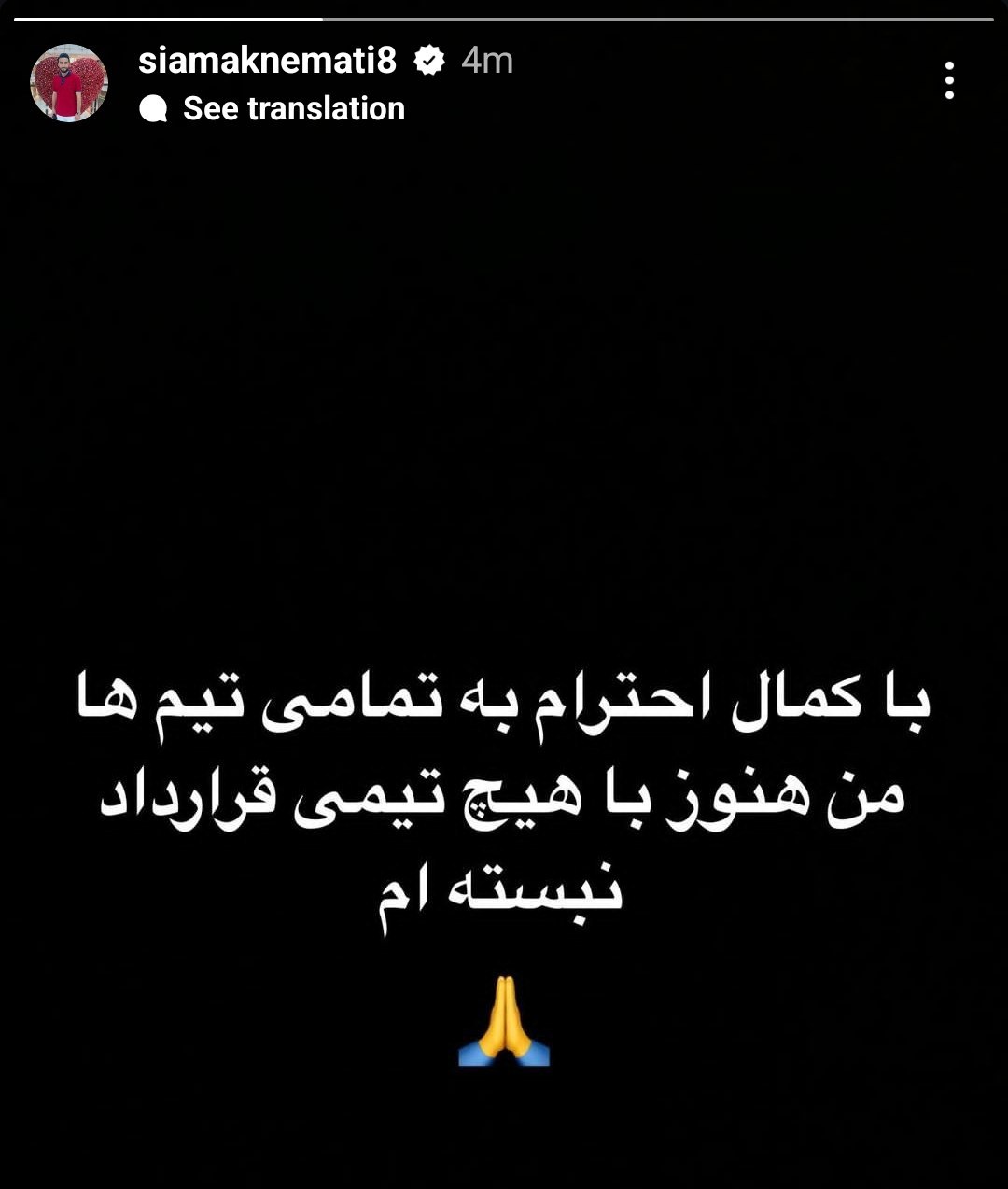
Task: Open the siamaknemati8 username link
Action: 267,62
